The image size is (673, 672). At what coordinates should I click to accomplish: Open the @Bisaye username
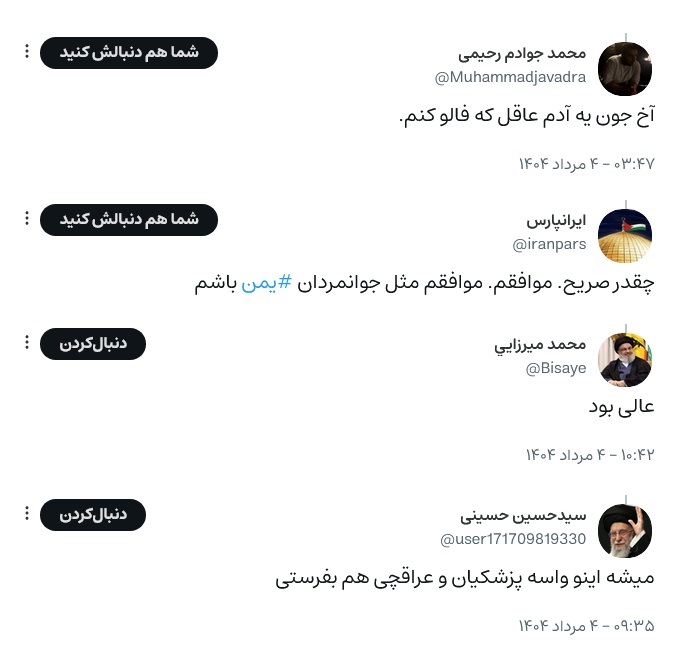[x=556, y=369]
